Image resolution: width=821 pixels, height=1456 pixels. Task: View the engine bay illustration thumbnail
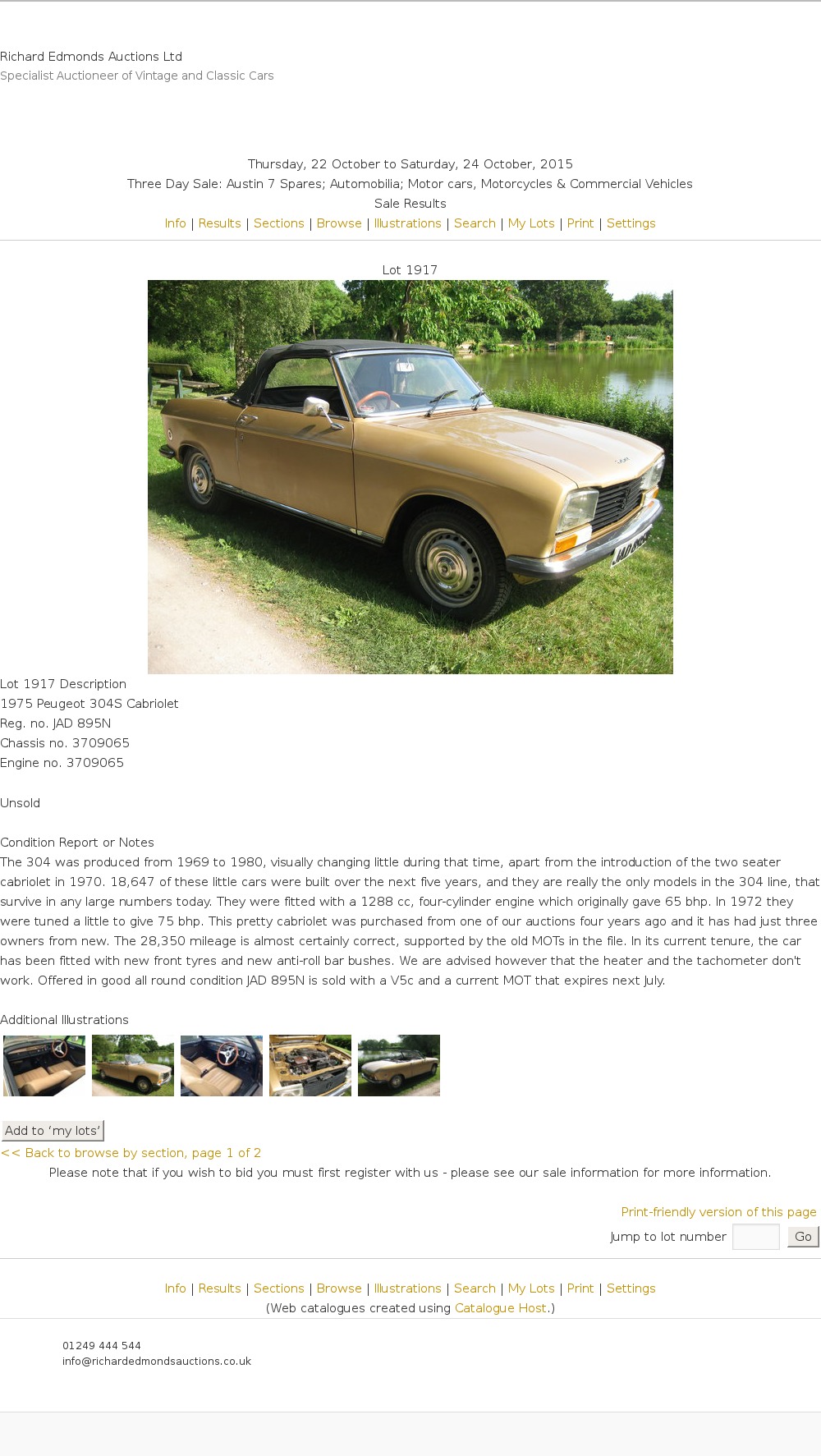point(310,1065)
